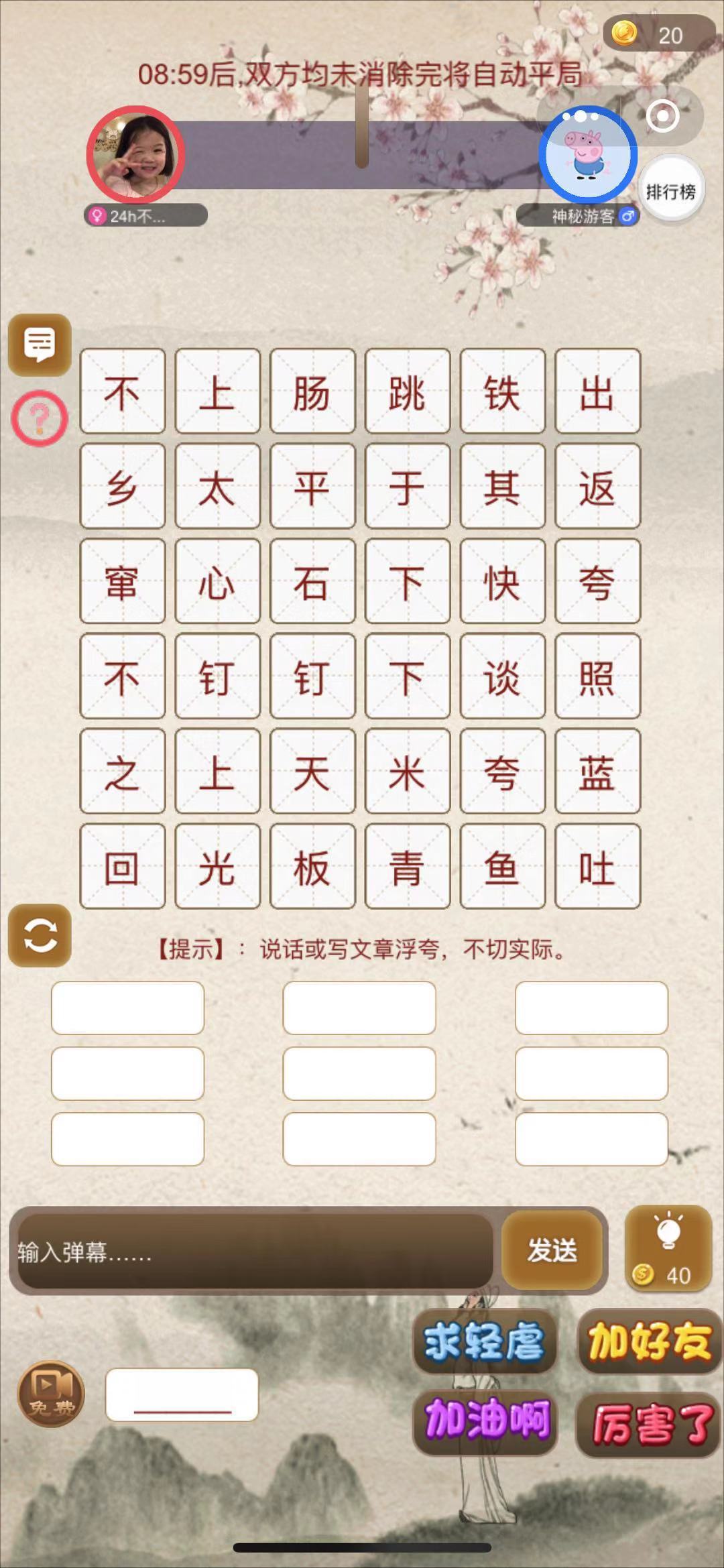Open the question mark help icon

[40, 418]
